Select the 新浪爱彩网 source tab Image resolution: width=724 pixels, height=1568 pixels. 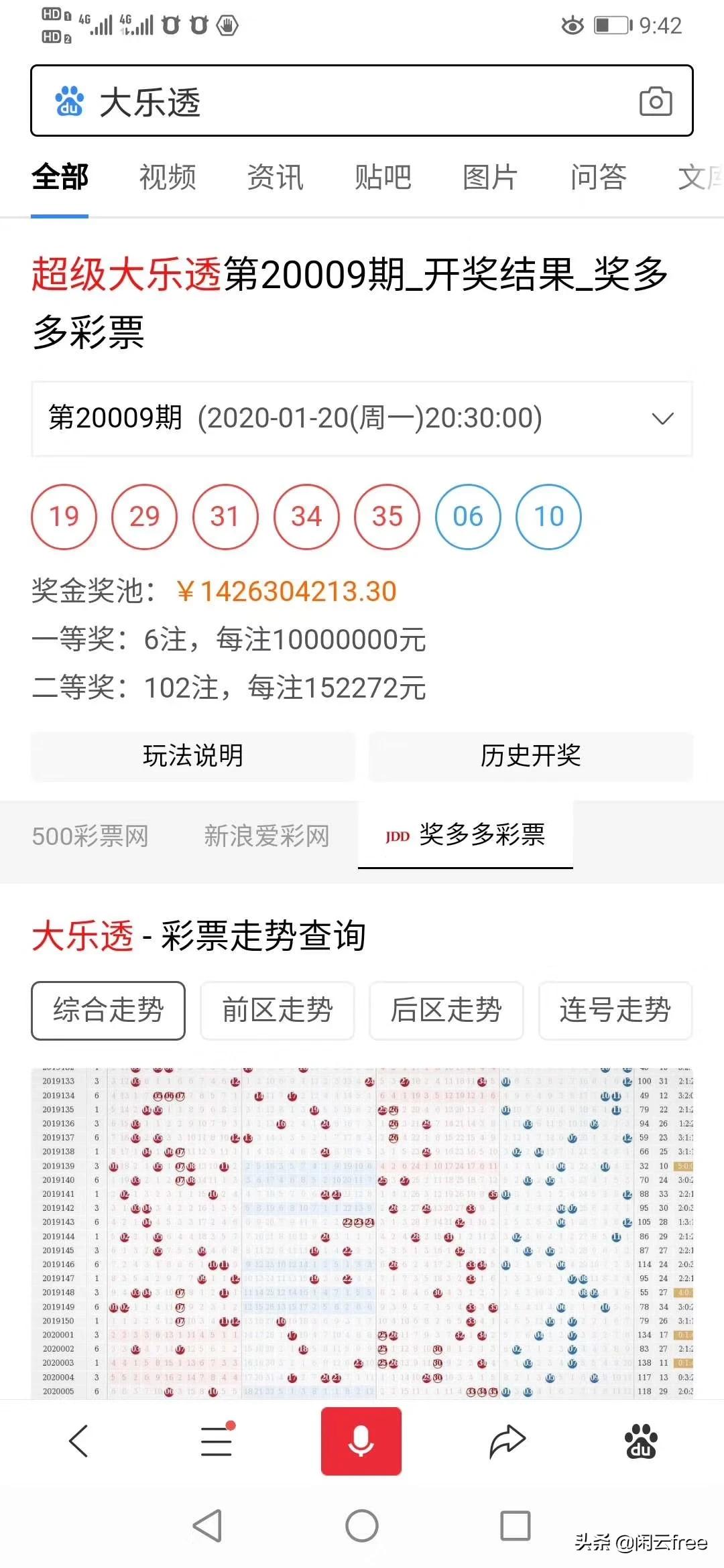pyautogui.click(x=267, y=836)
